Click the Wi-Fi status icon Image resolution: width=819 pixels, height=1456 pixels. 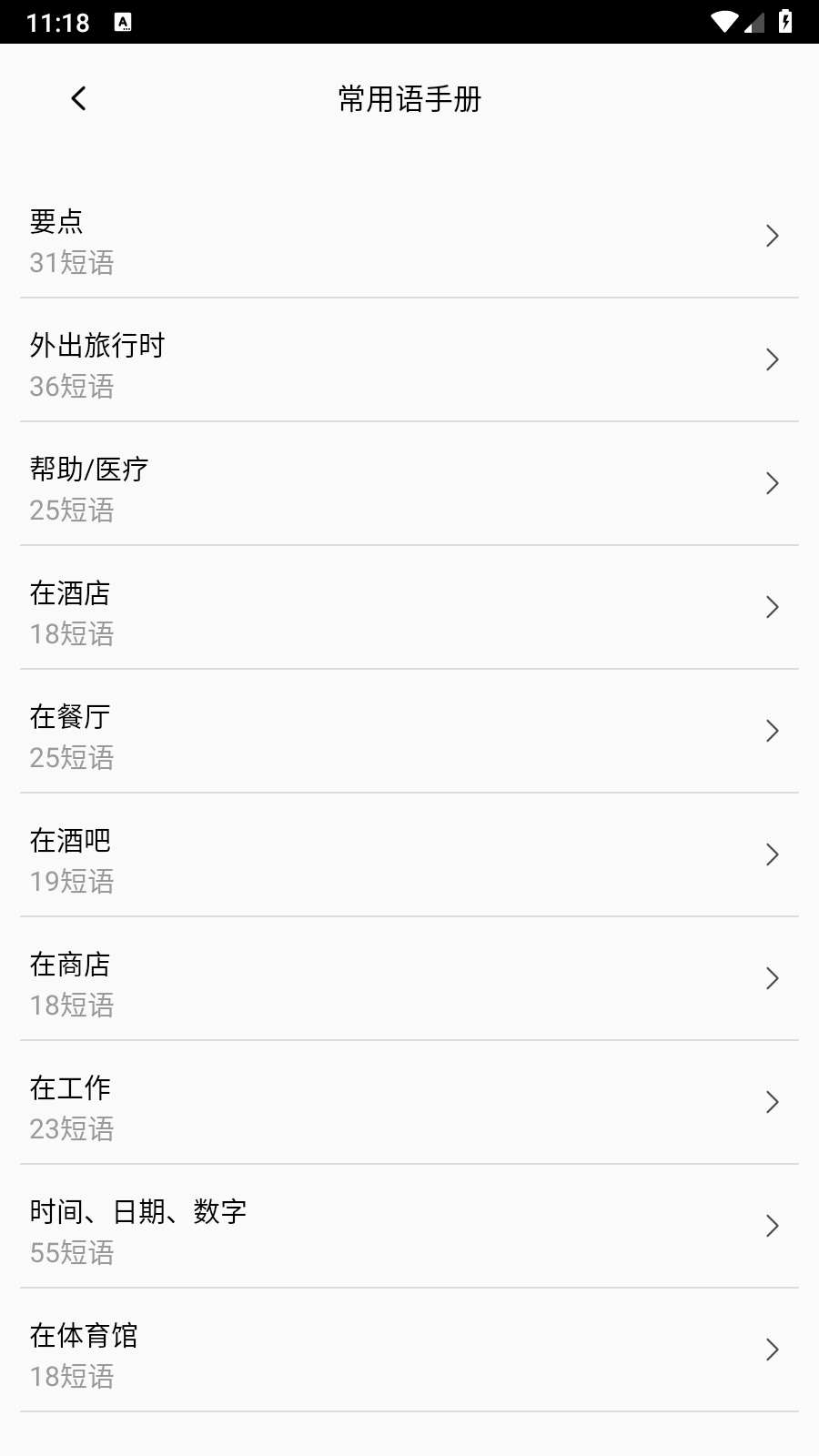coord(725,20)
